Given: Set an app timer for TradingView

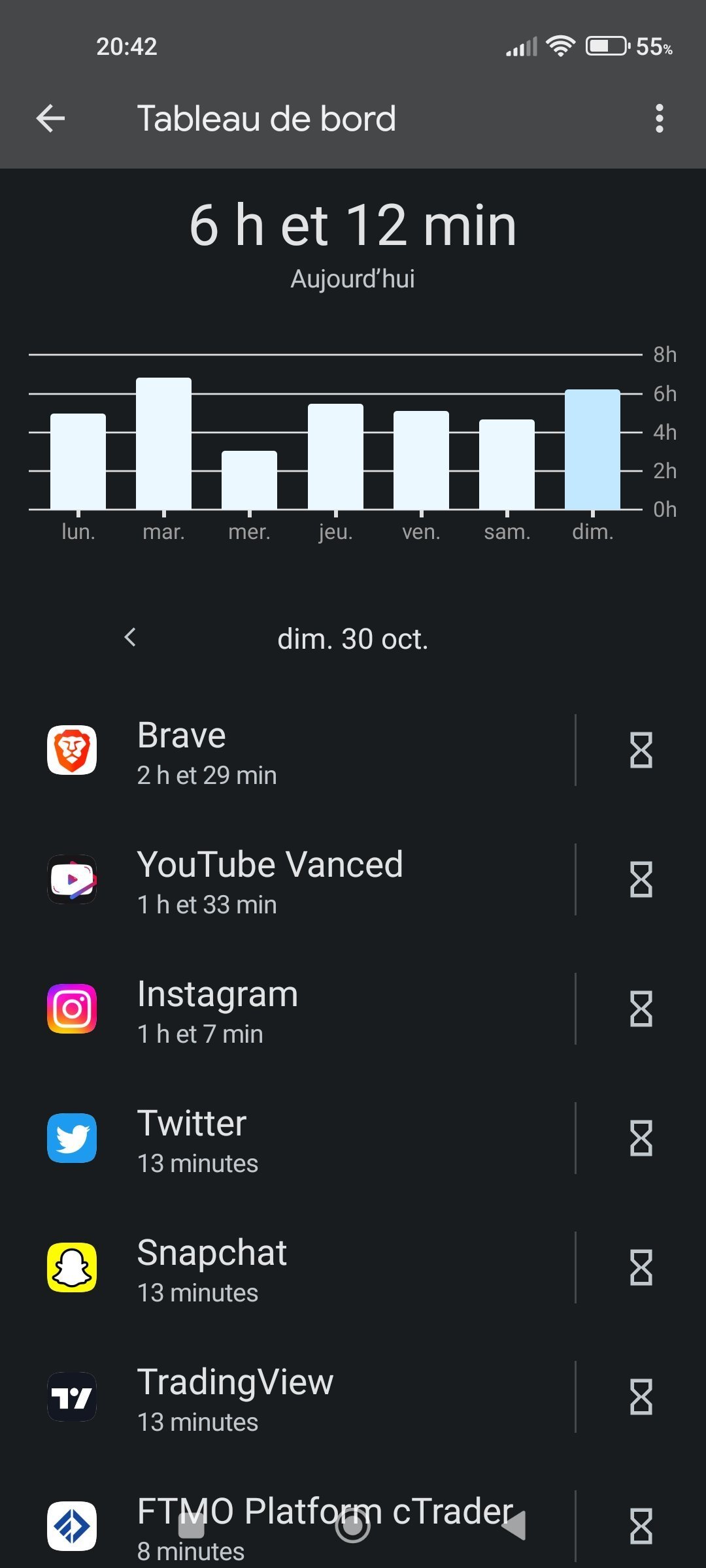Looking at the screenshot, I should tap(641, 1397).
